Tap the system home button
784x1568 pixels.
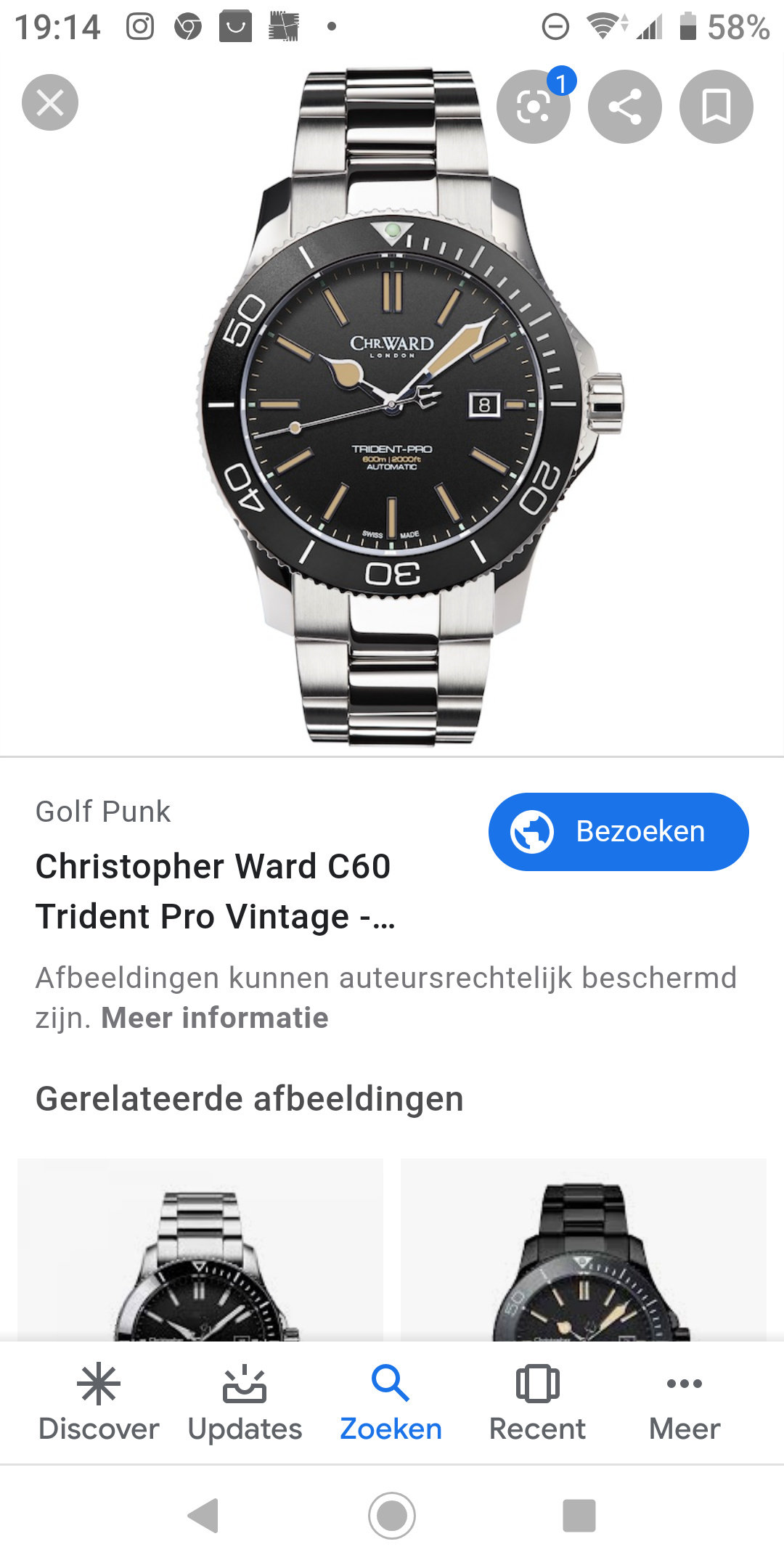(392, 1516)
